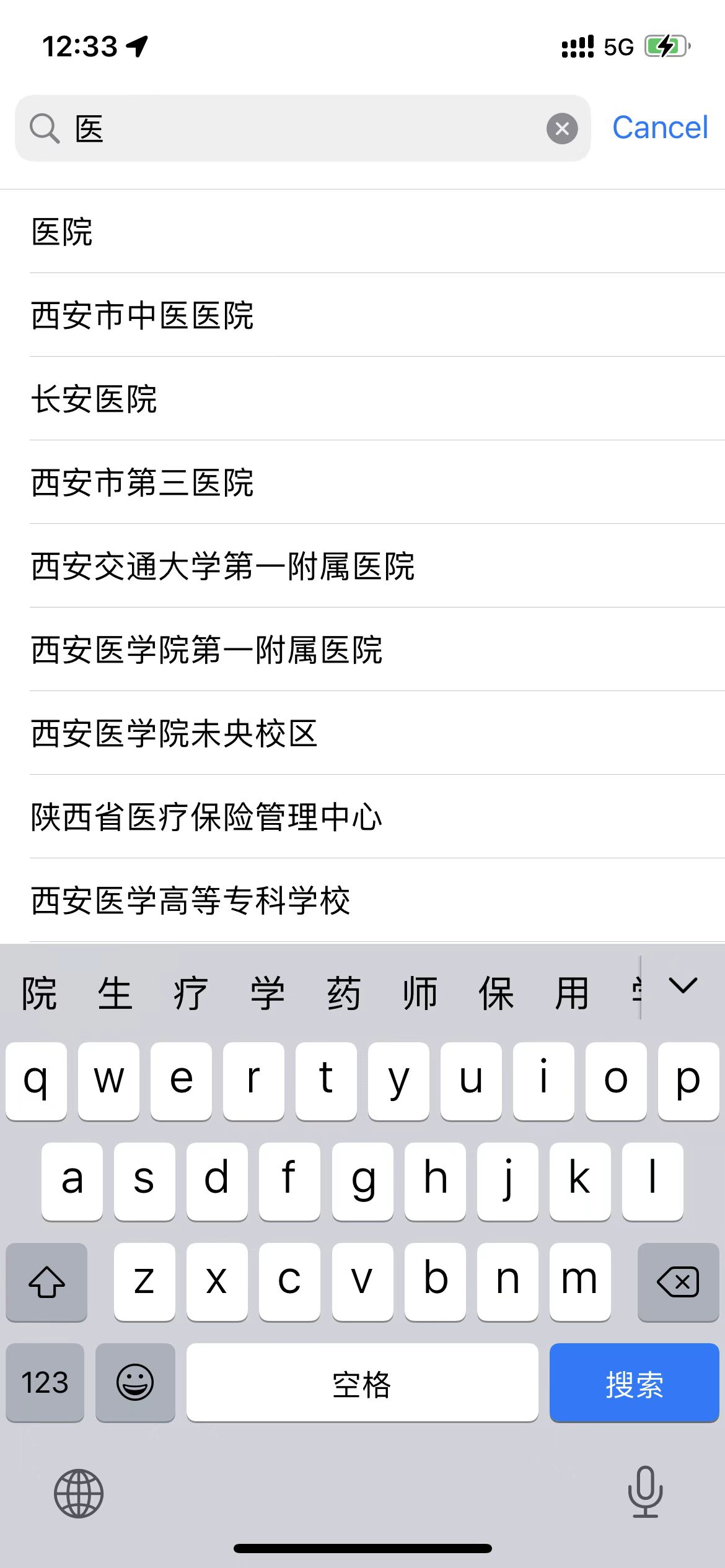This screenshot has width=725, height=1568.
Task: Start voice dictation with the microphone
Action: (645, 1492)
